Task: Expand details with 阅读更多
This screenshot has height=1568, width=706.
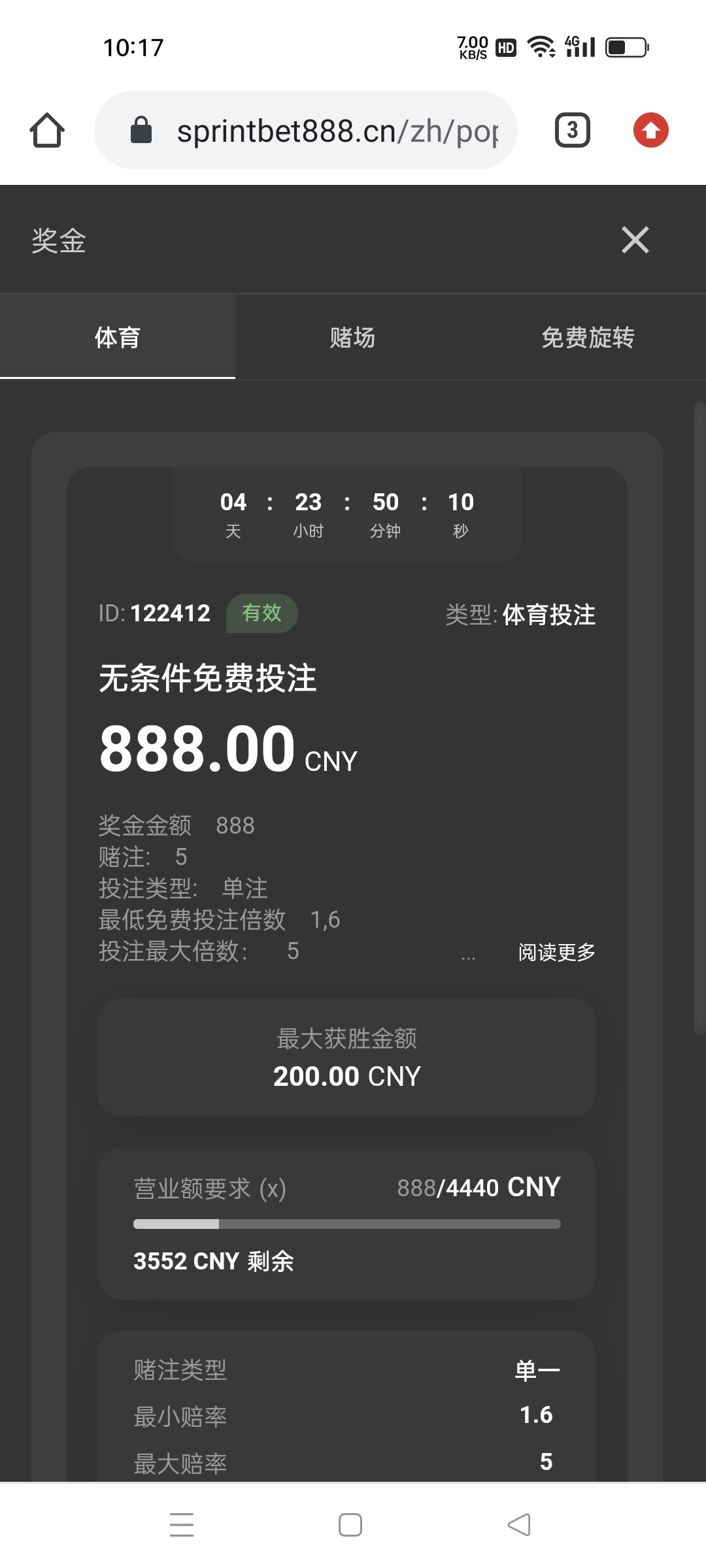Action: pyautogui.click(x=556, y=952)
